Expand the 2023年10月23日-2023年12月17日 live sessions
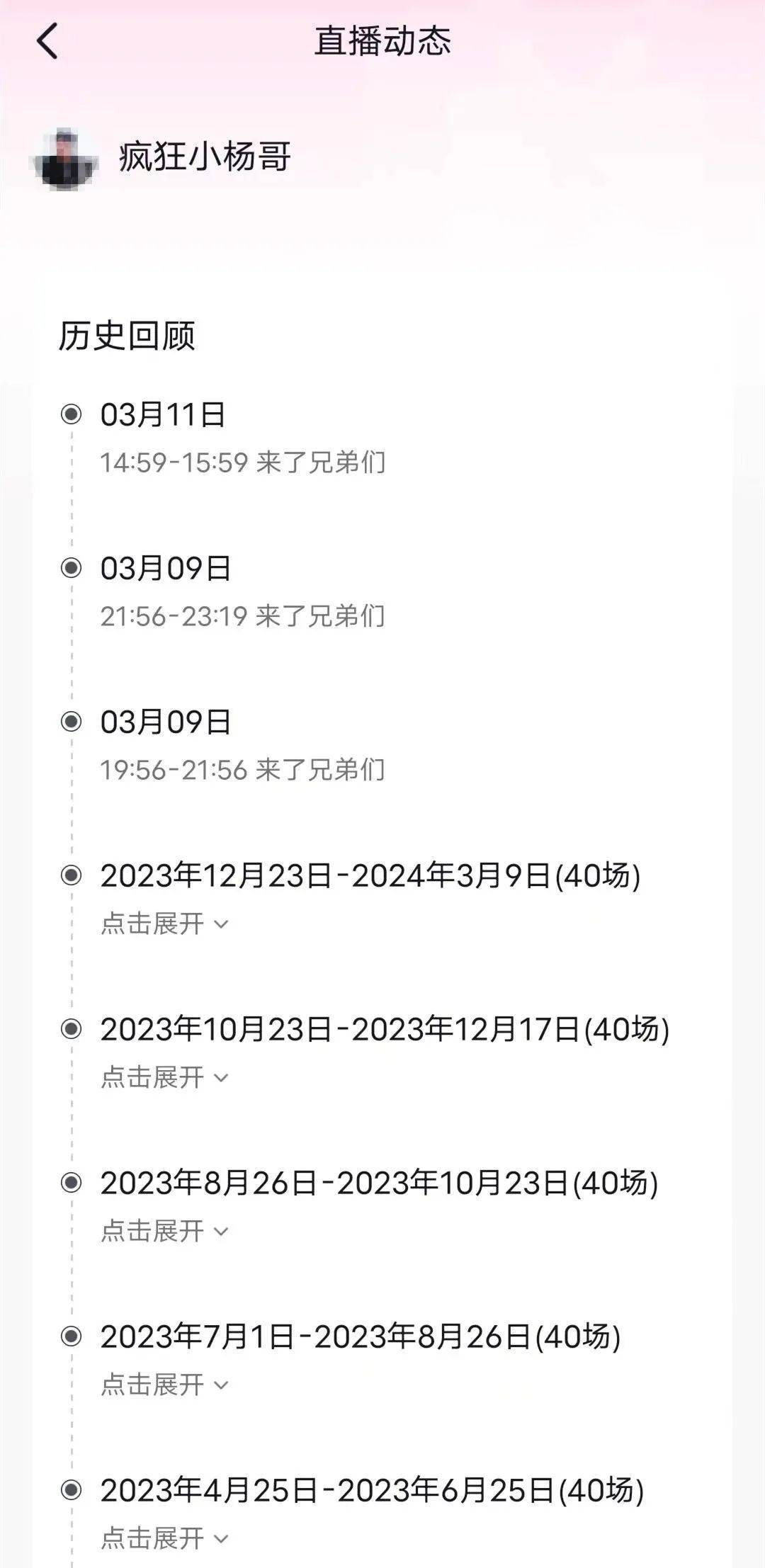This screenshot has width=765, height=1568. tap(164, 1077)
